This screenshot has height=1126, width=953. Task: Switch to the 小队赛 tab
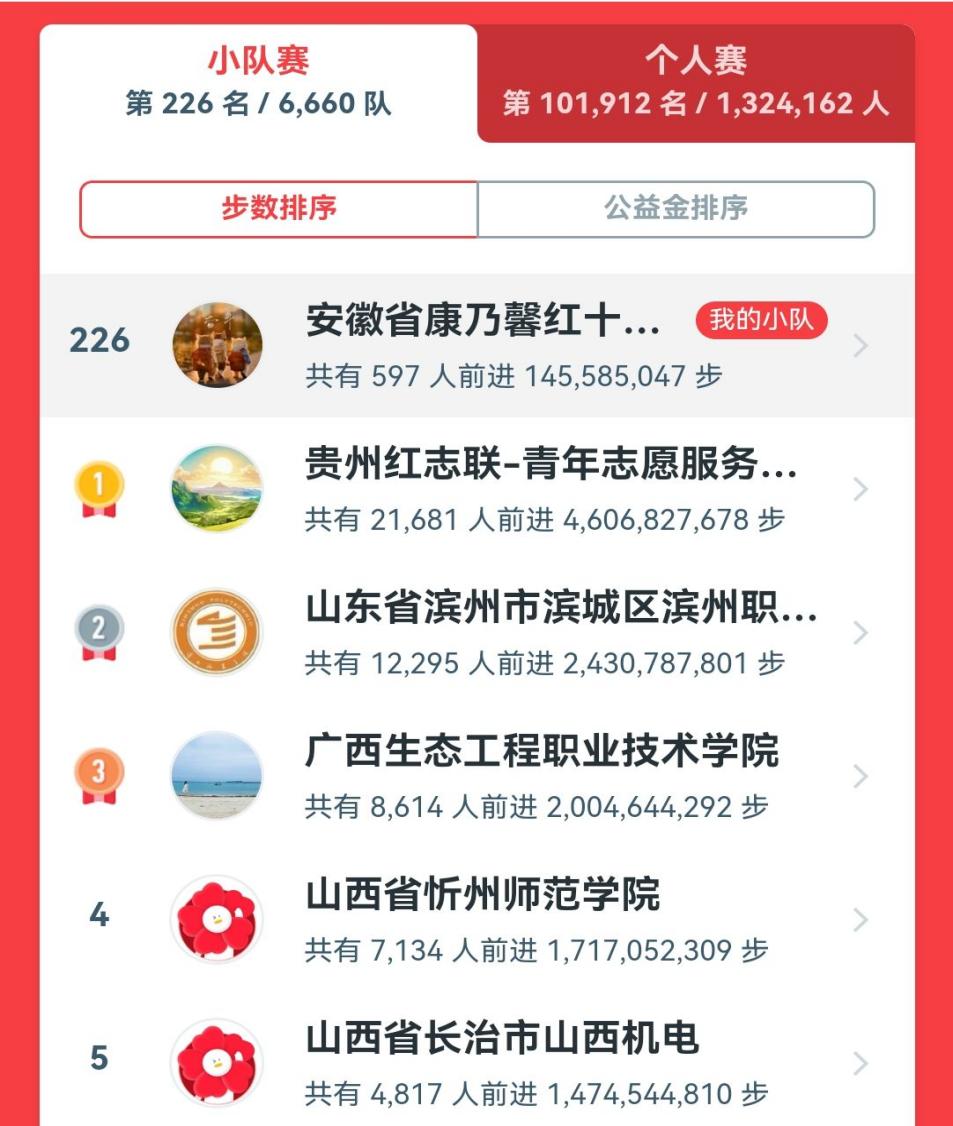tap(258, 82)
